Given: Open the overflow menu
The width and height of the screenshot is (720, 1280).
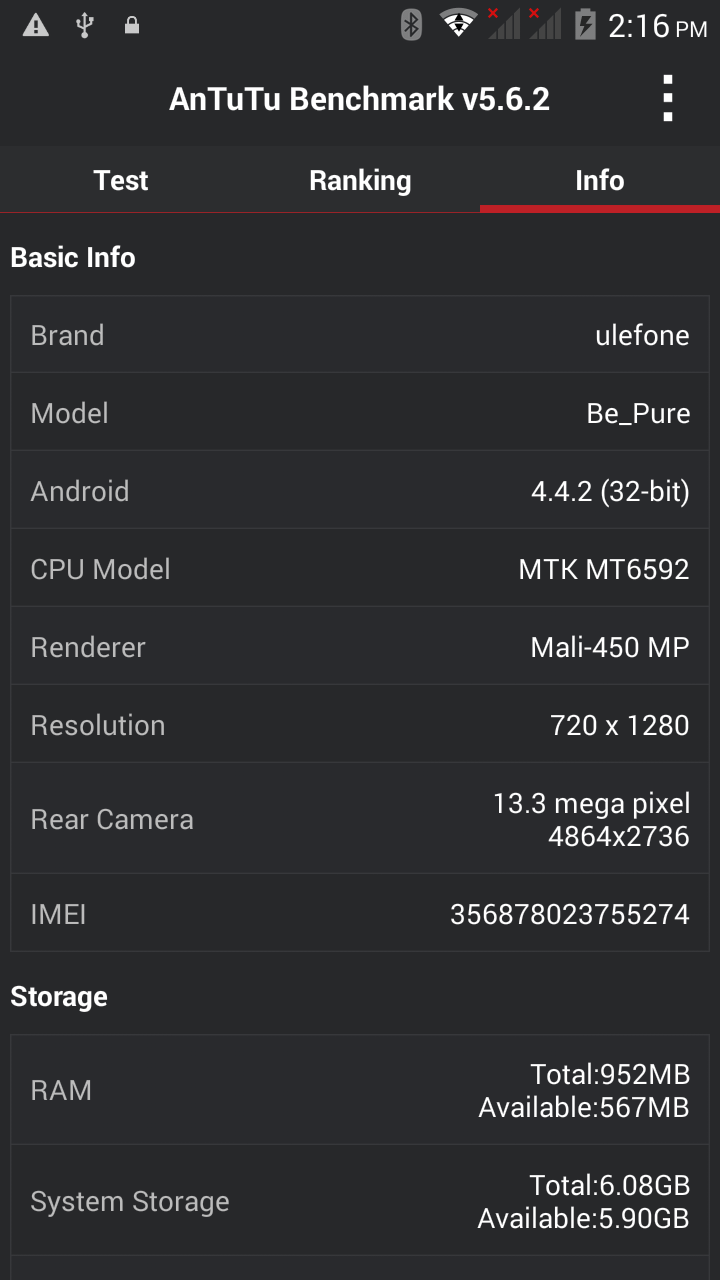Looking at the screenshot, I should (667, 99).
